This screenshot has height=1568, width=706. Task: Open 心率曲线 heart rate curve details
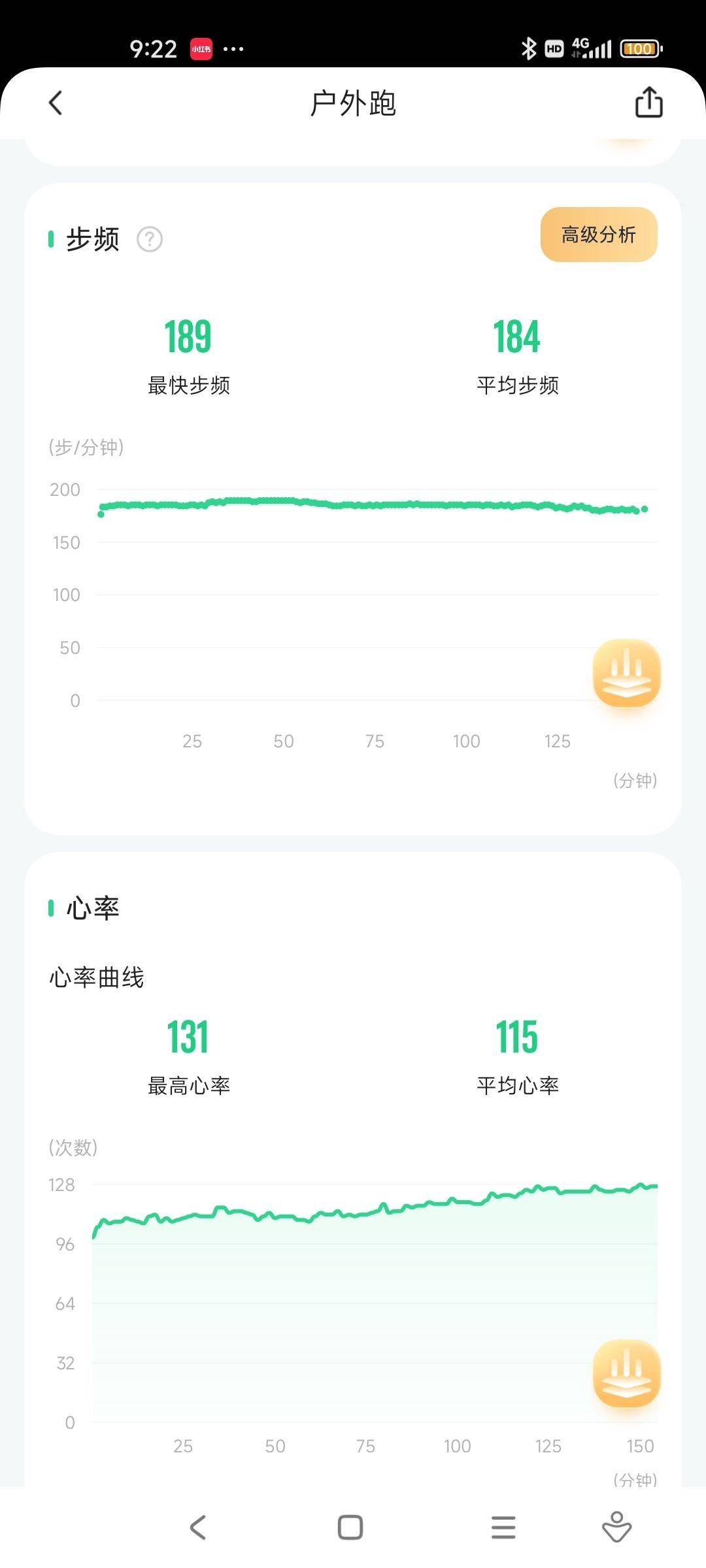click(x=98, y=978)
